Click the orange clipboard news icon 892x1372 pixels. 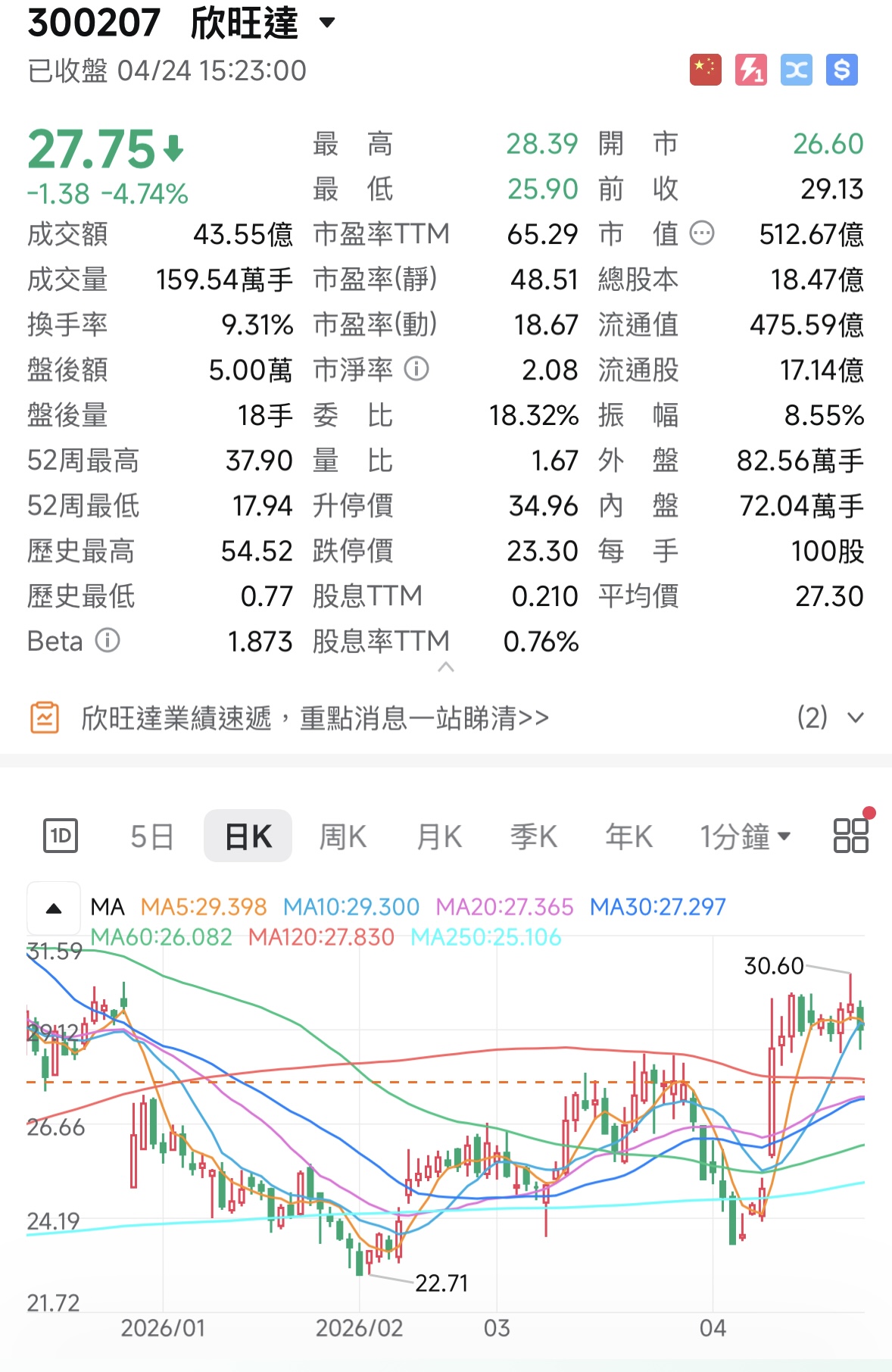tap(45, 716)
